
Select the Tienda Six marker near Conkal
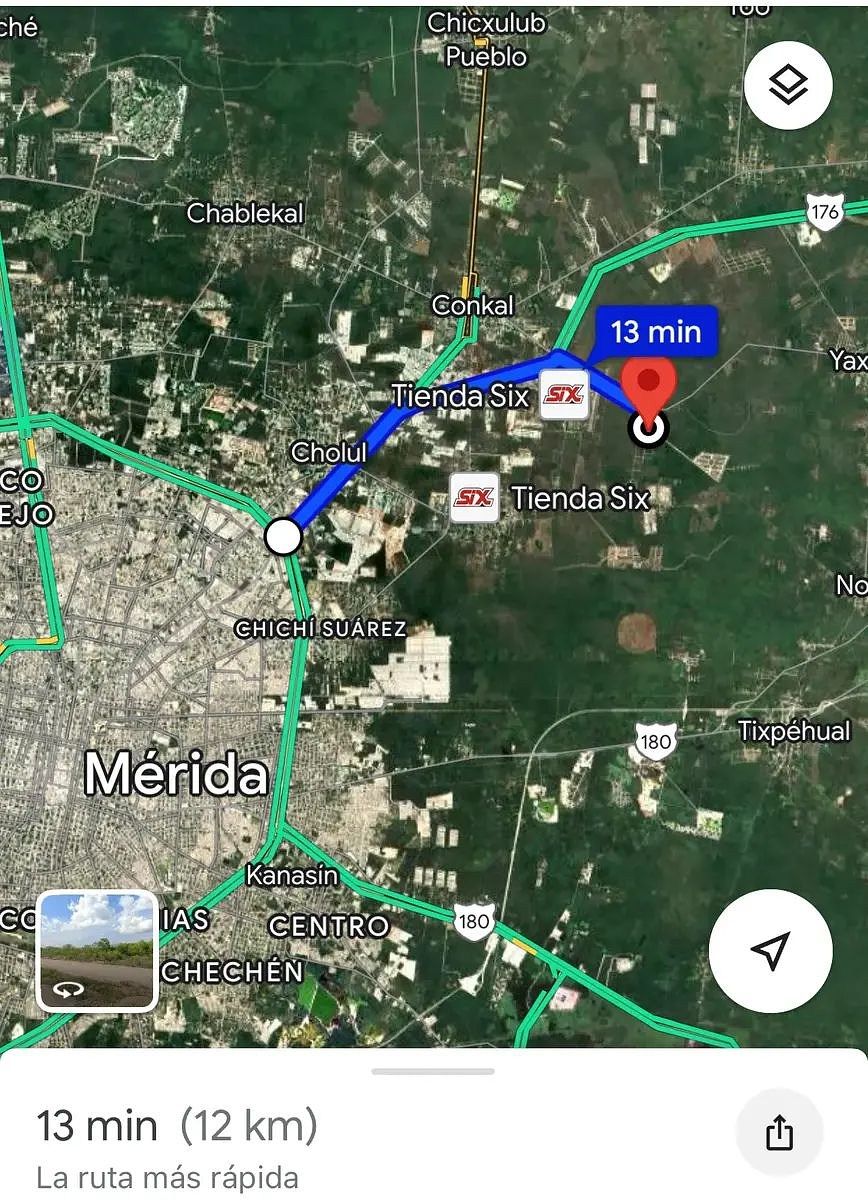[564, 395]
